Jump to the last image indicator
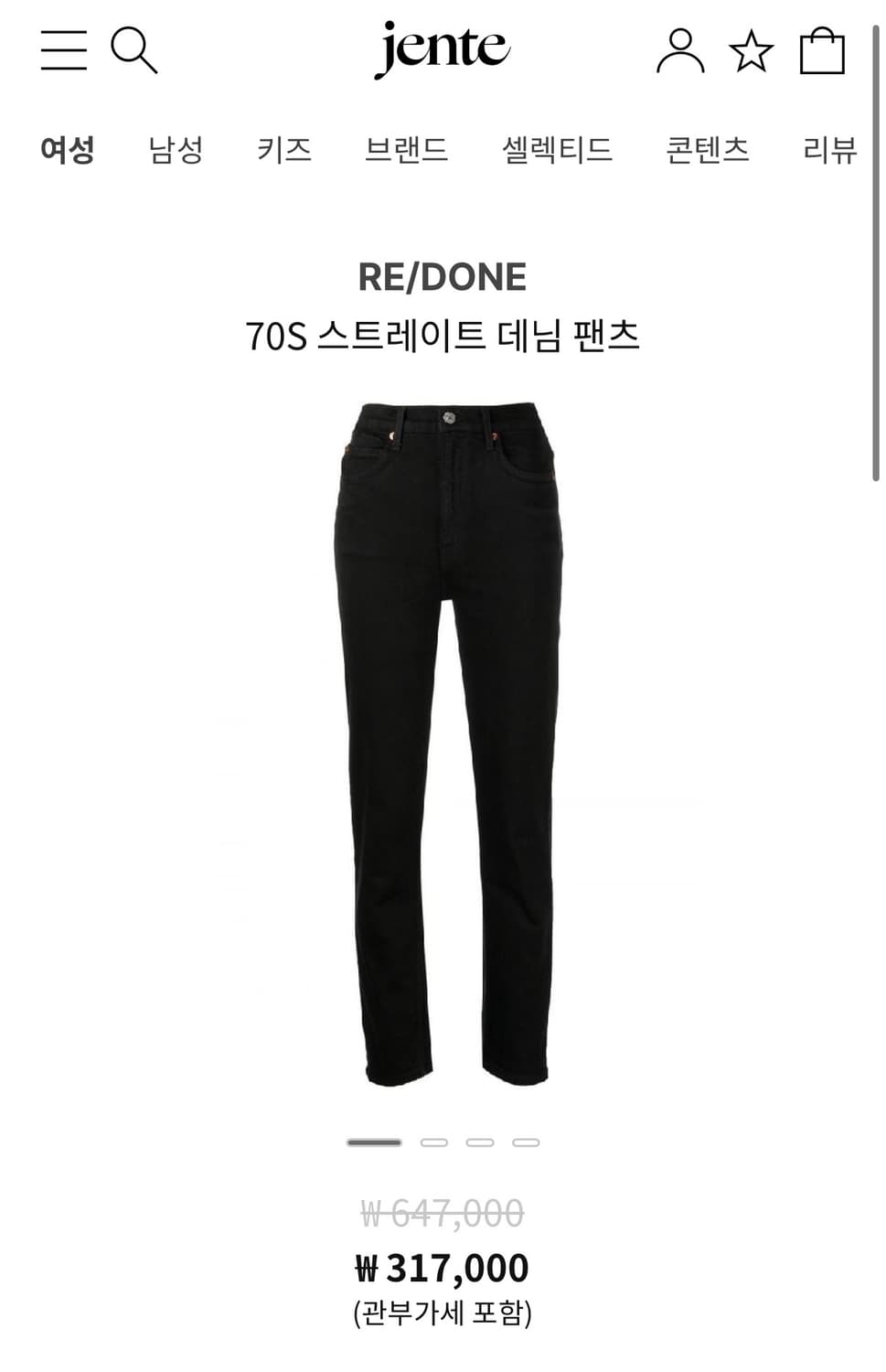Screen dimensions: 886x1372 coord(526,1142)
